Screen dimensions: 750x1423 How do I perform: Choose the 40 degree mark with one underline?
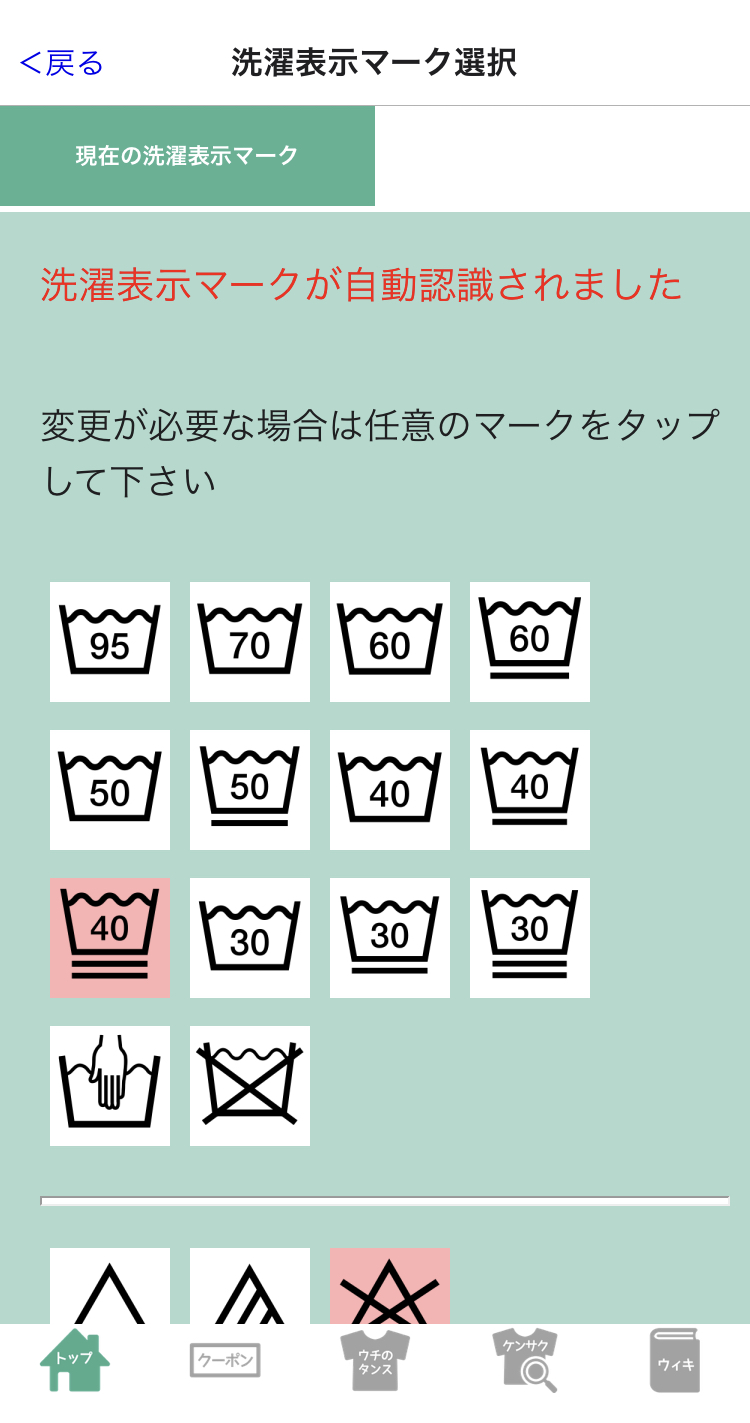[530, 790]
